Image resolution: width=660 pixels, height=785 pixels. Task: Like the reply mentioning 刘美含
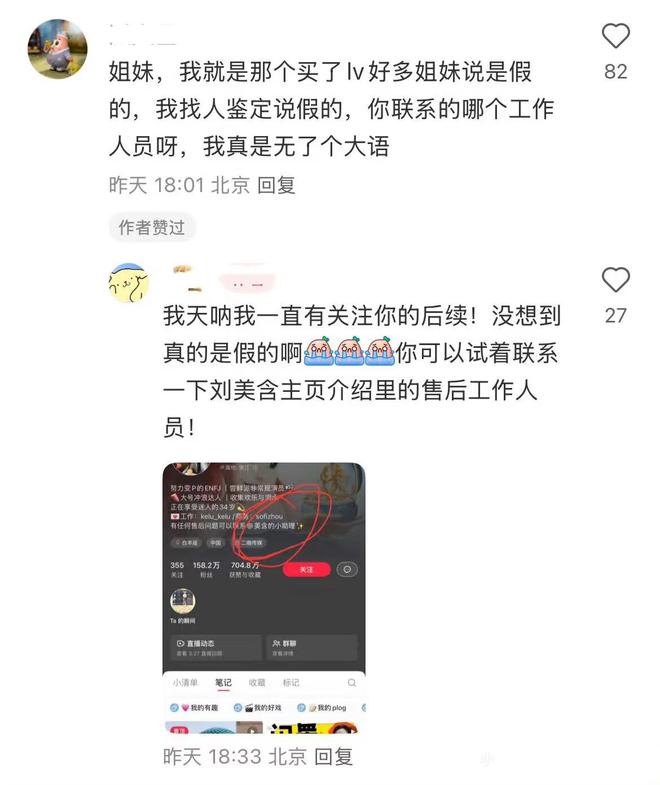615,280
